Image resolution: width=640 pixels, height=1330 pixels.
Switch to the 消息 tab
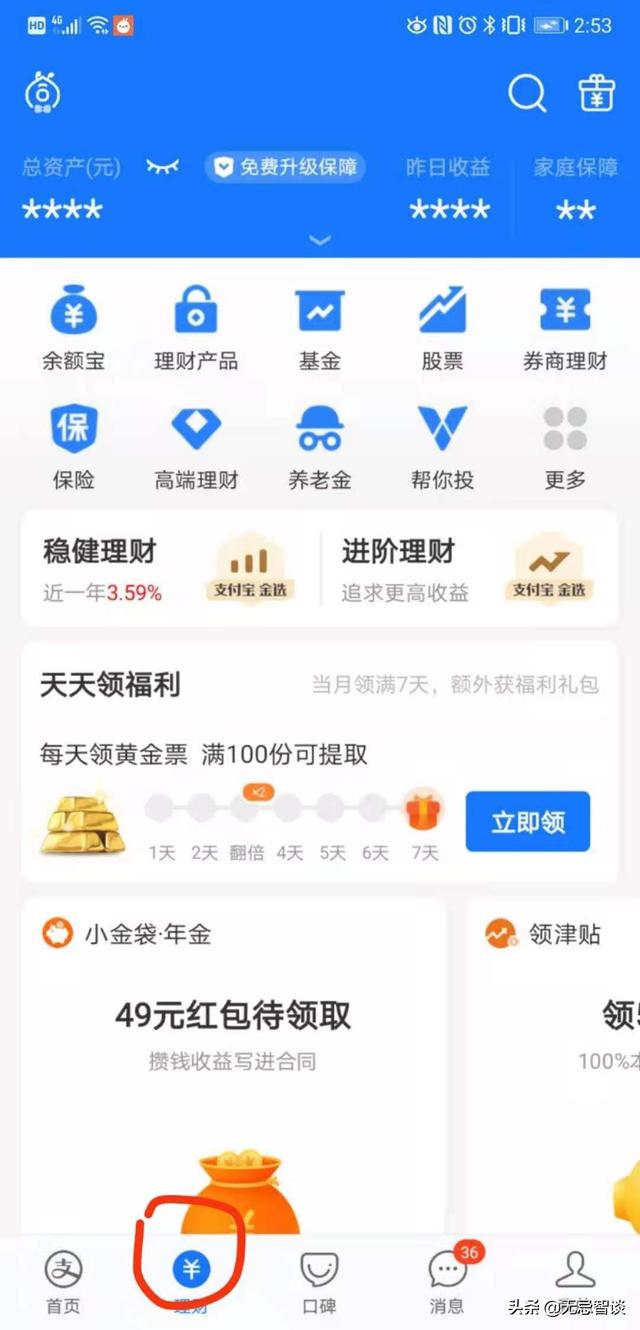(x=447, y=1282)
